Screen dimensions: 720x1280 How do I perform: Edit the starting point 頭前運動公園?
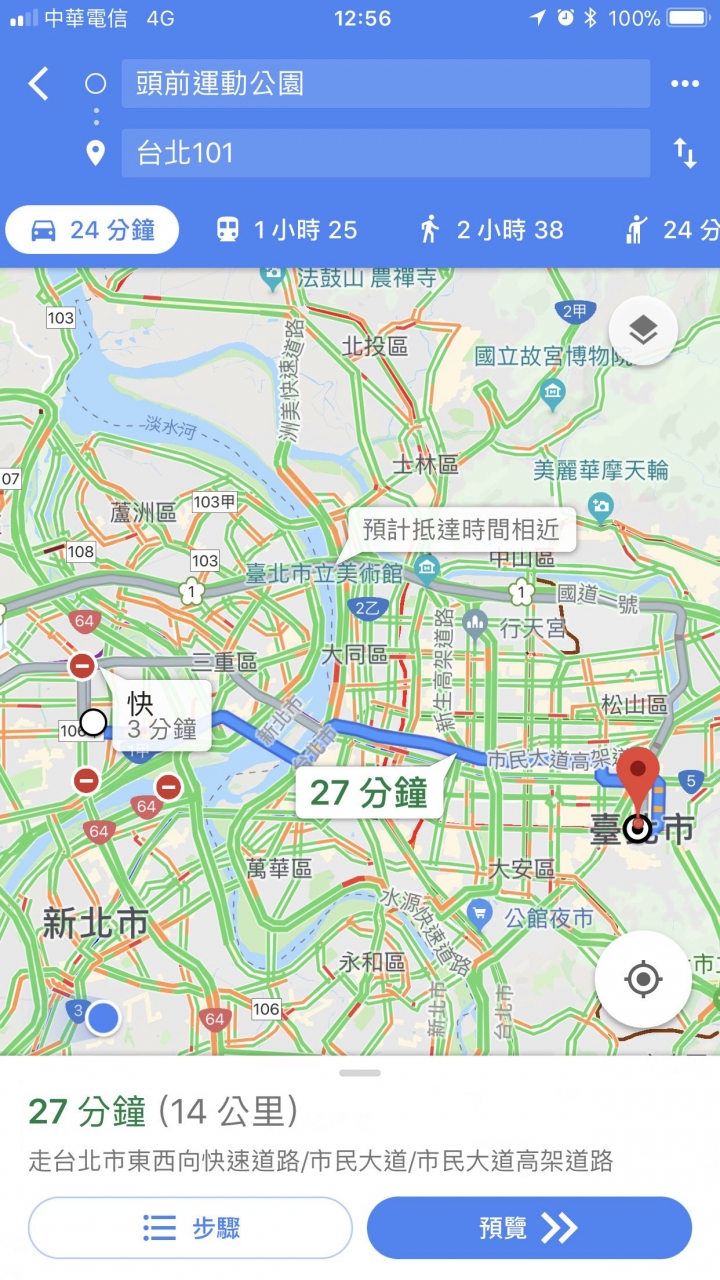386,84
